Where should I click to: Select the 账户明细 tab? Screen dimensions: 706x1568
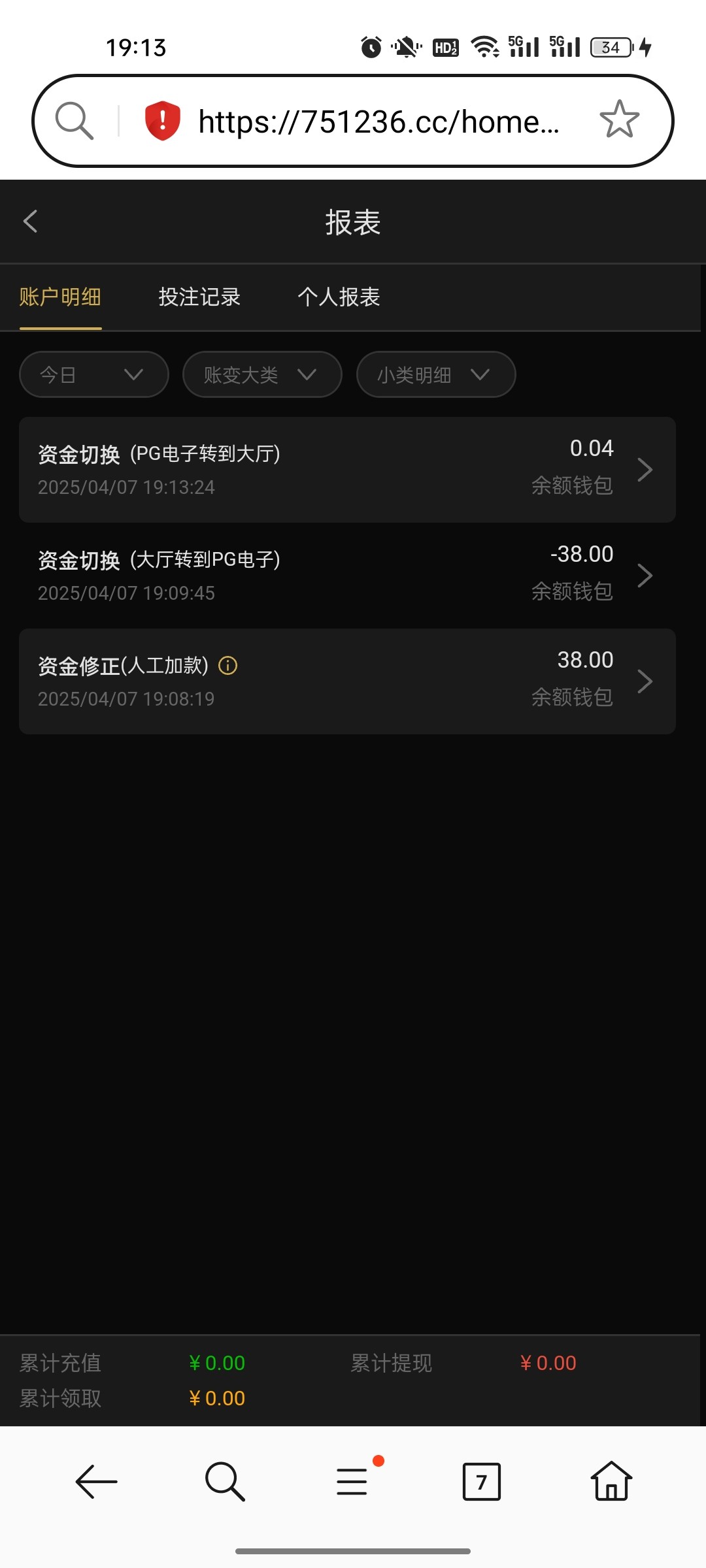[60, 297]
